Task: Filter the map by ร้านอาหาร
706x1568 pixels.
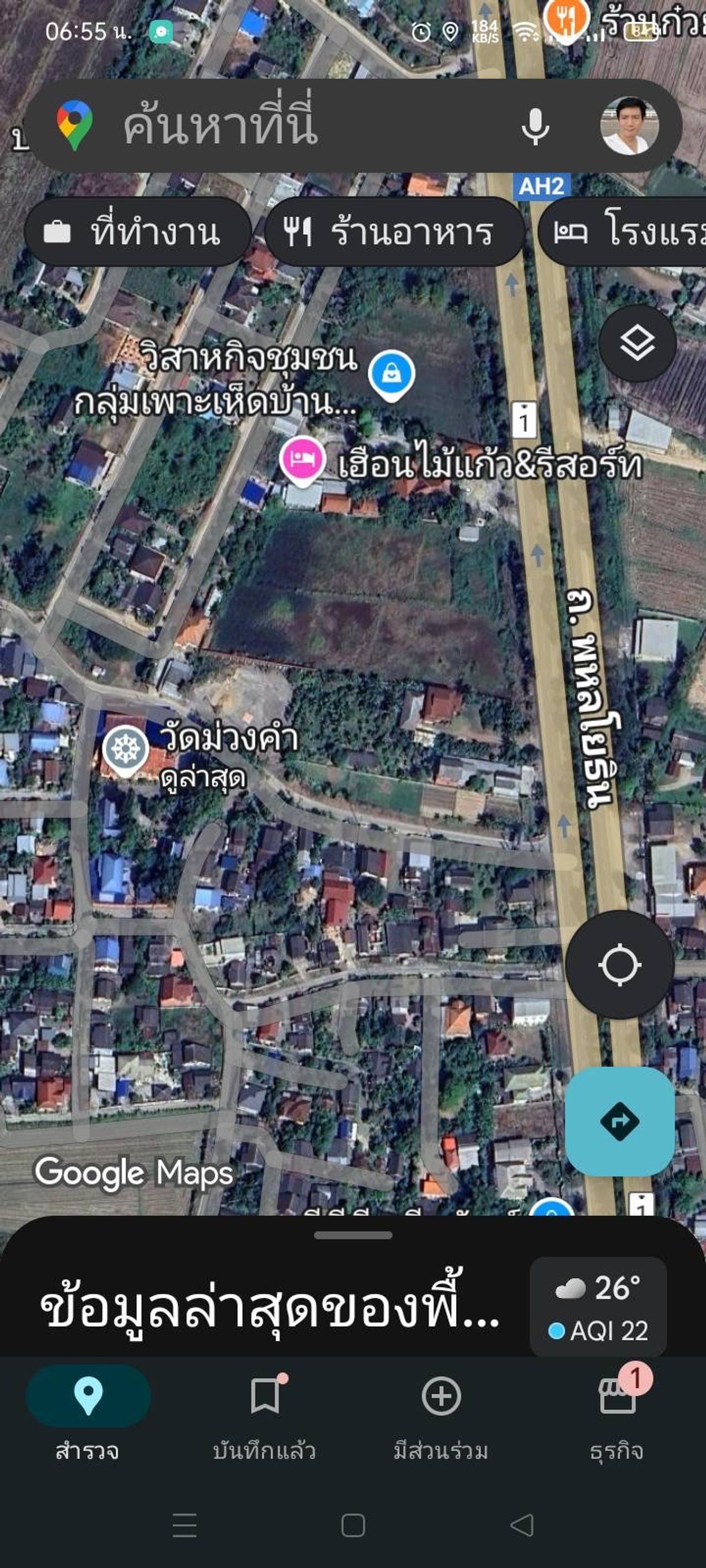Action: 393,232
